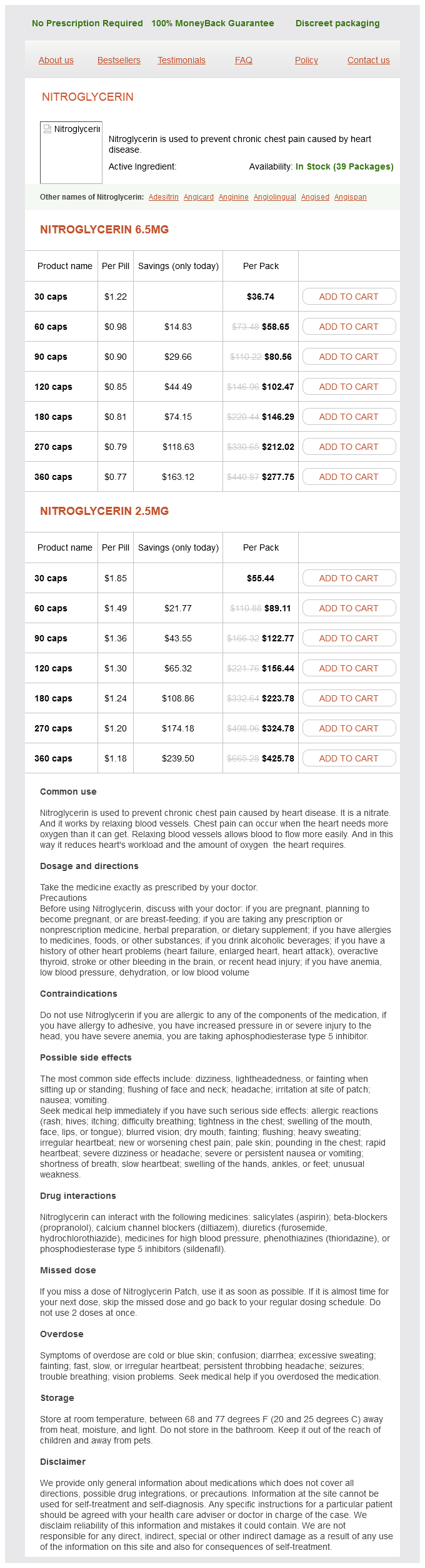
Task: Open the About us page
Action: 56,60
